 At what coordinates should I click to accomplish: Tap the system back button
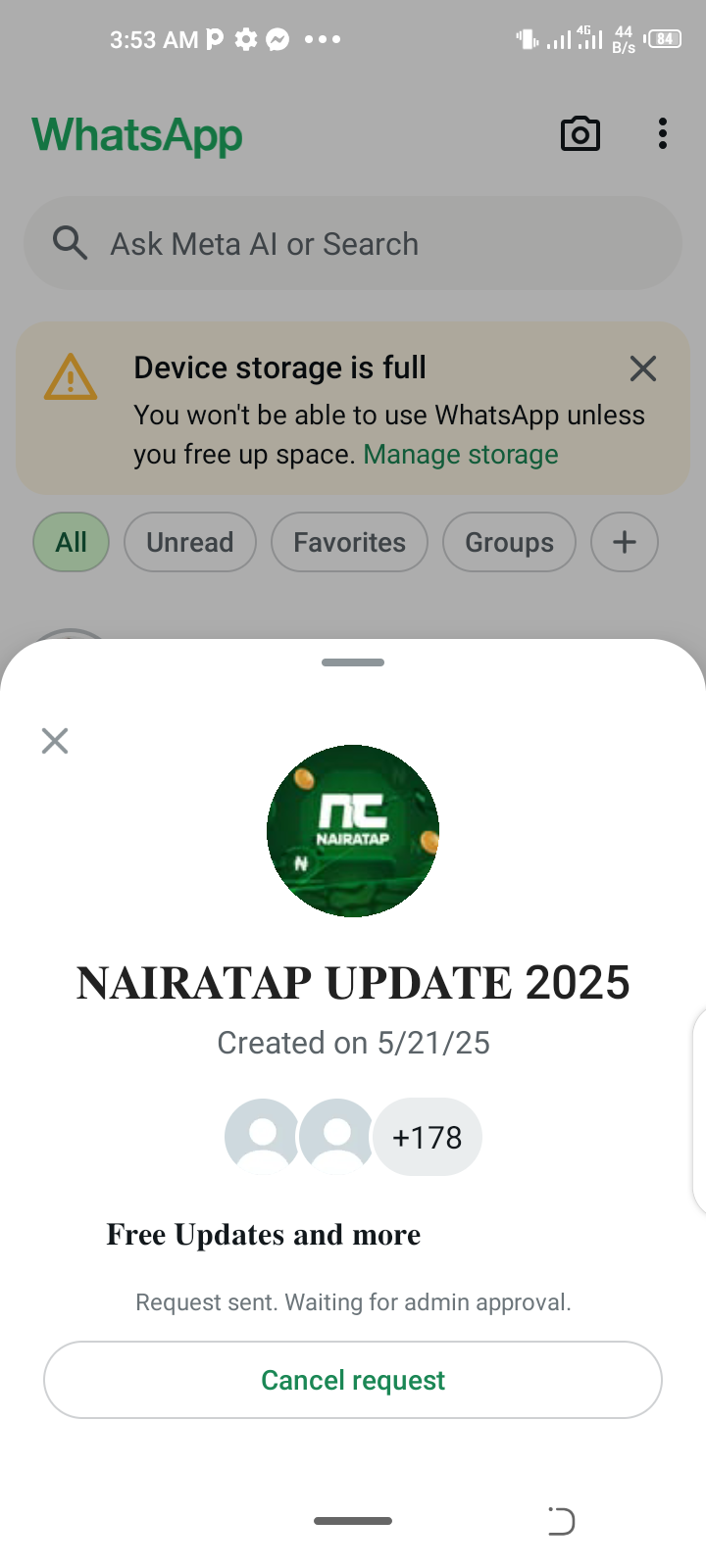(561, 1521)
